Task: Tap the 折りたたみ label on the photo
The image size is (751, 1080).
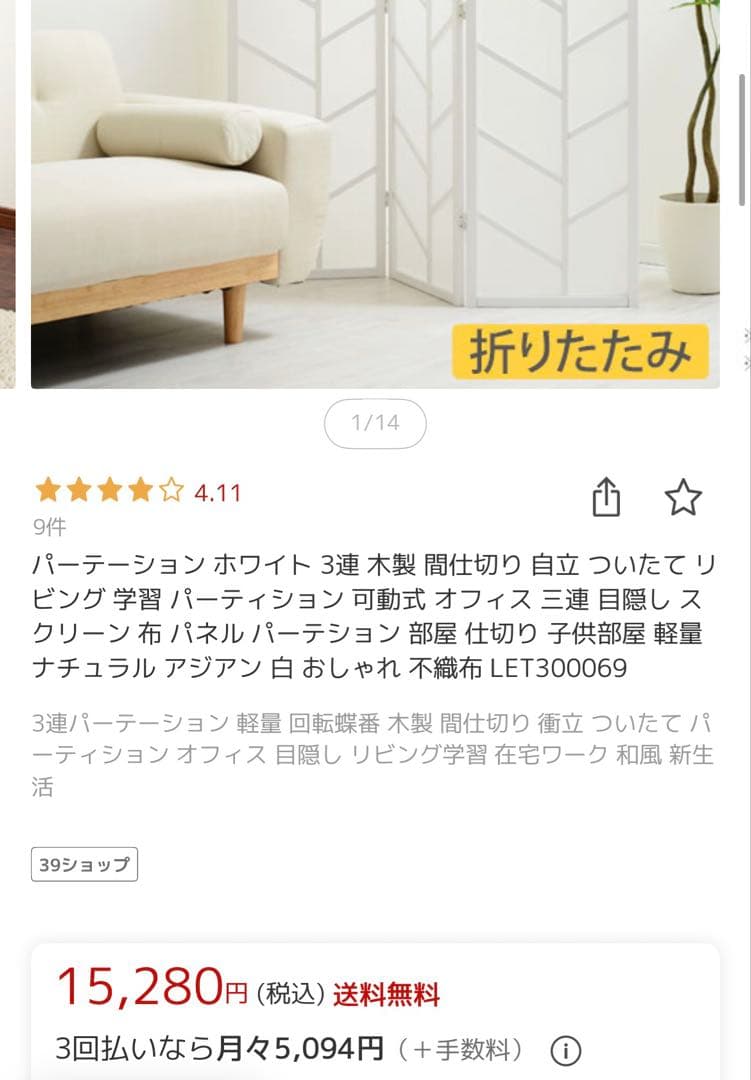Action: click(584, 346)
